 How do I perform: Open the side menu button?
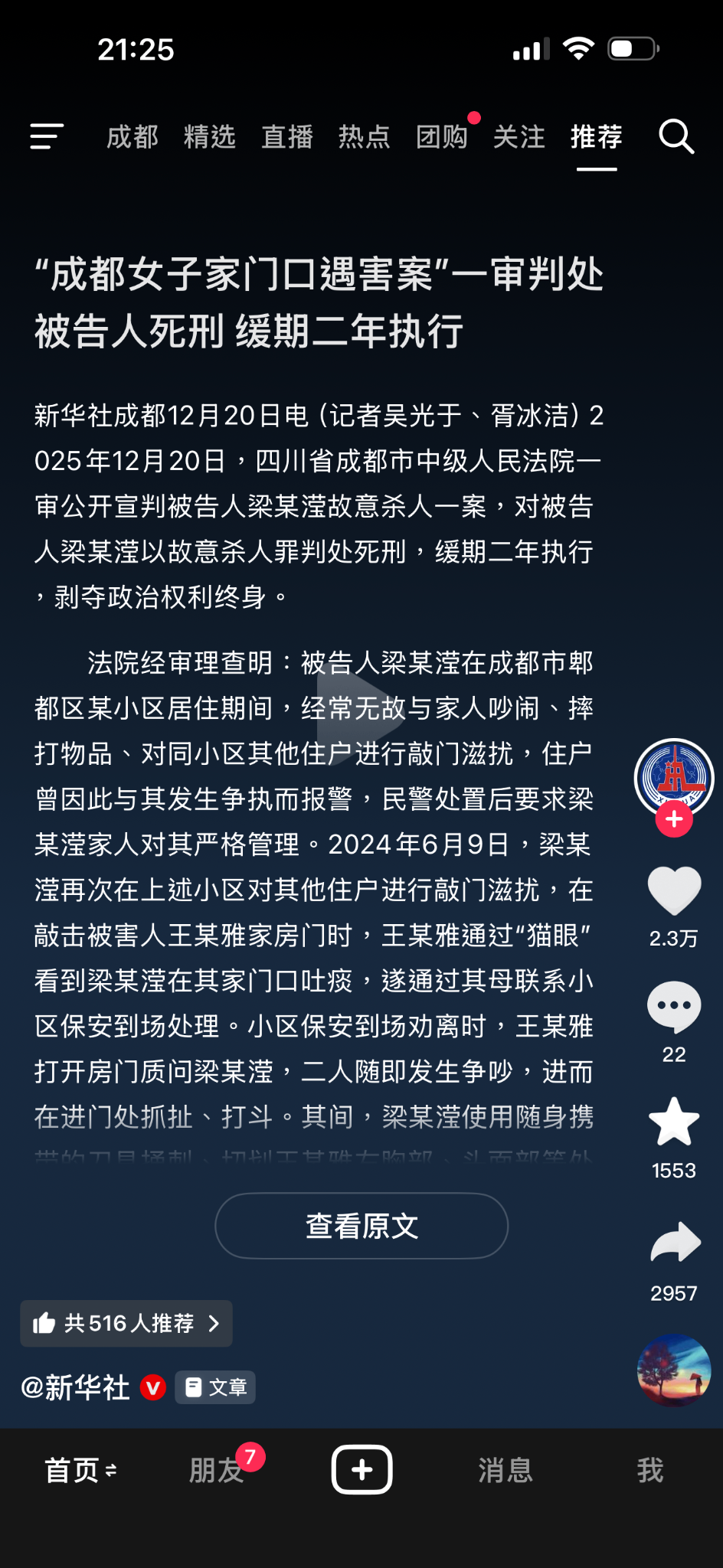pyautogui.click(x=47, y=137)
